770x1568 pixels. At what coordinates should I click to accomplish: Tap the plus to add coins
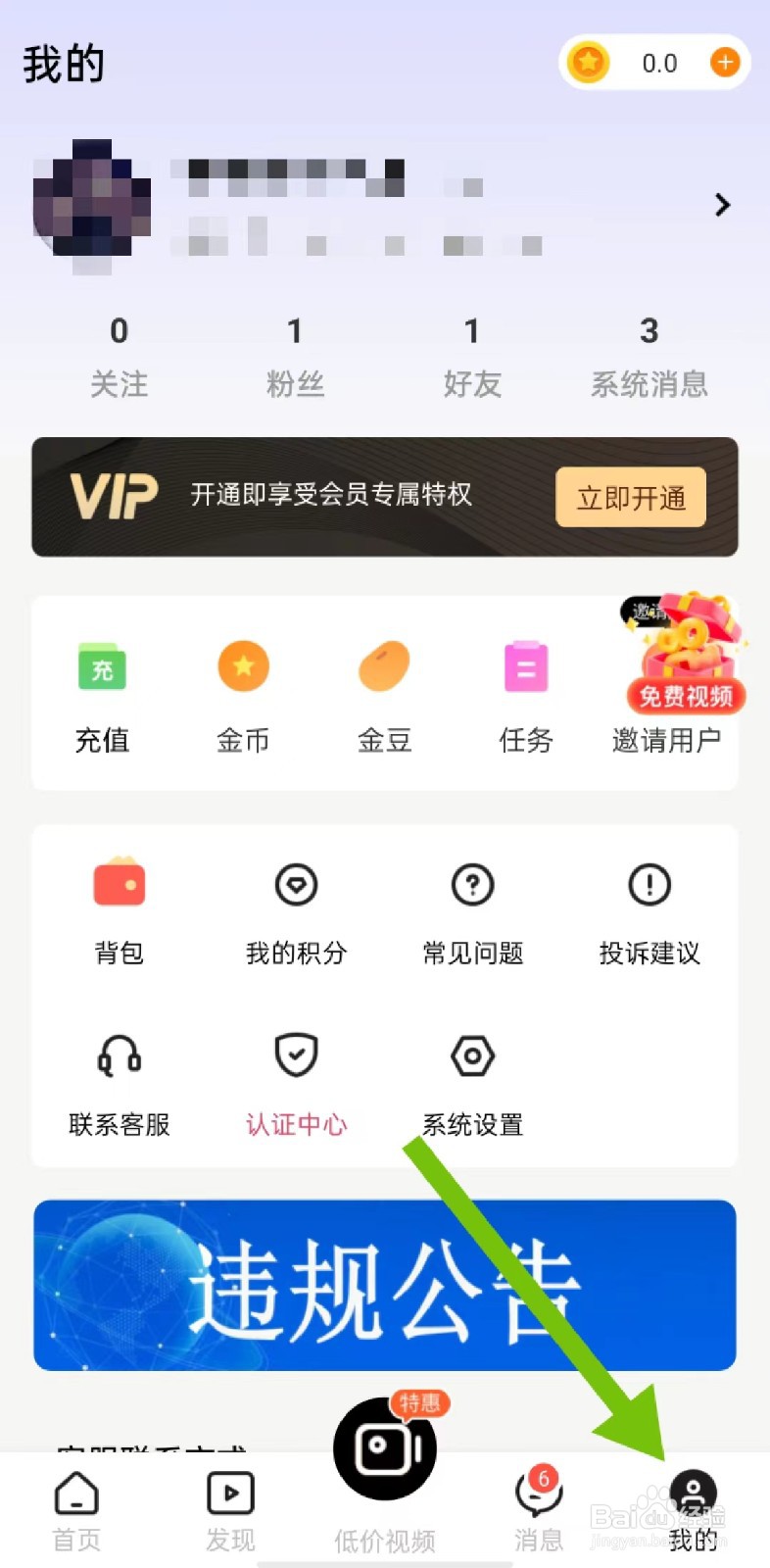click(x=725, y=62)
